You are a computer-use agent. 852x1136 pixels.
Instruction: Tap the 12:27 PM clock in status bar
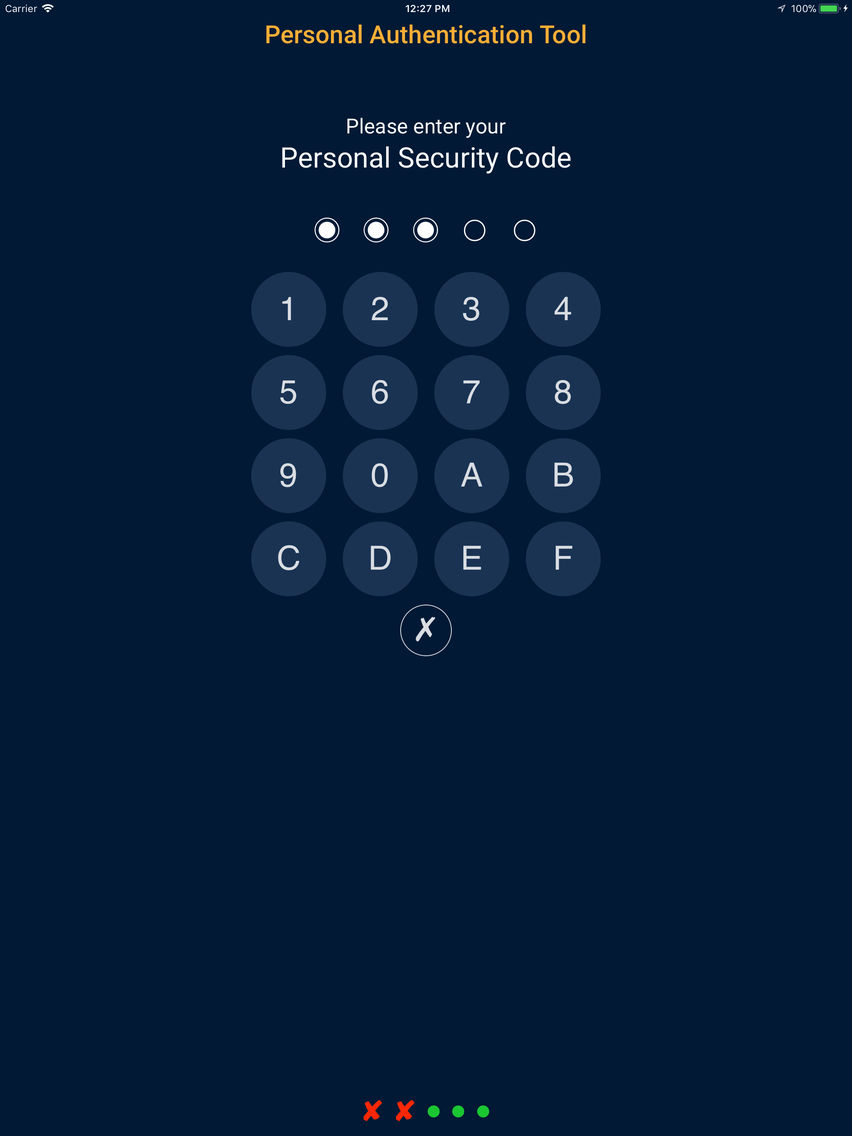click(x=426, y=8)
